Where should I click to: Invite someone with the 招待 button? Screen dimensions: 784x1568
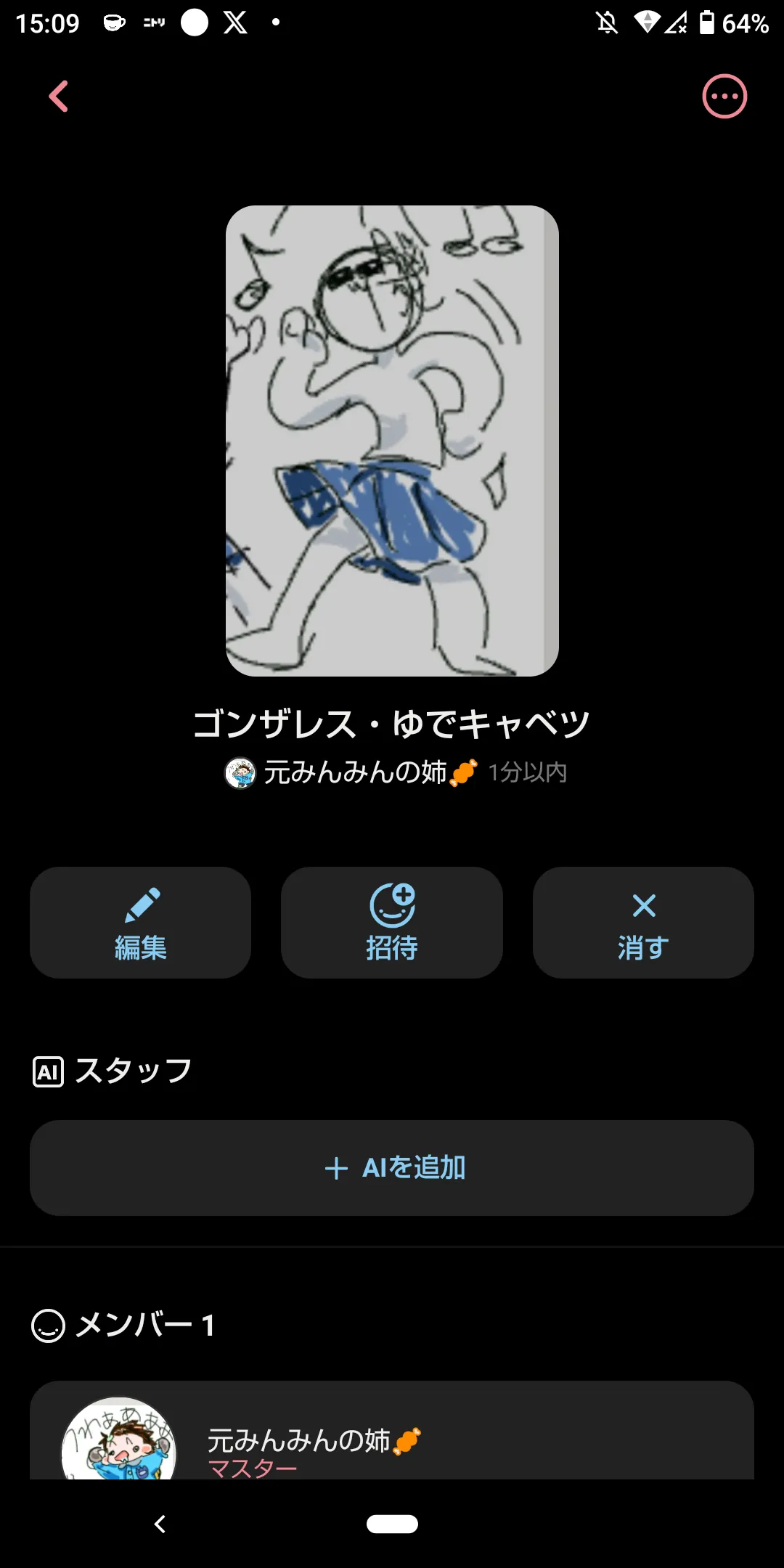[392, 923]
